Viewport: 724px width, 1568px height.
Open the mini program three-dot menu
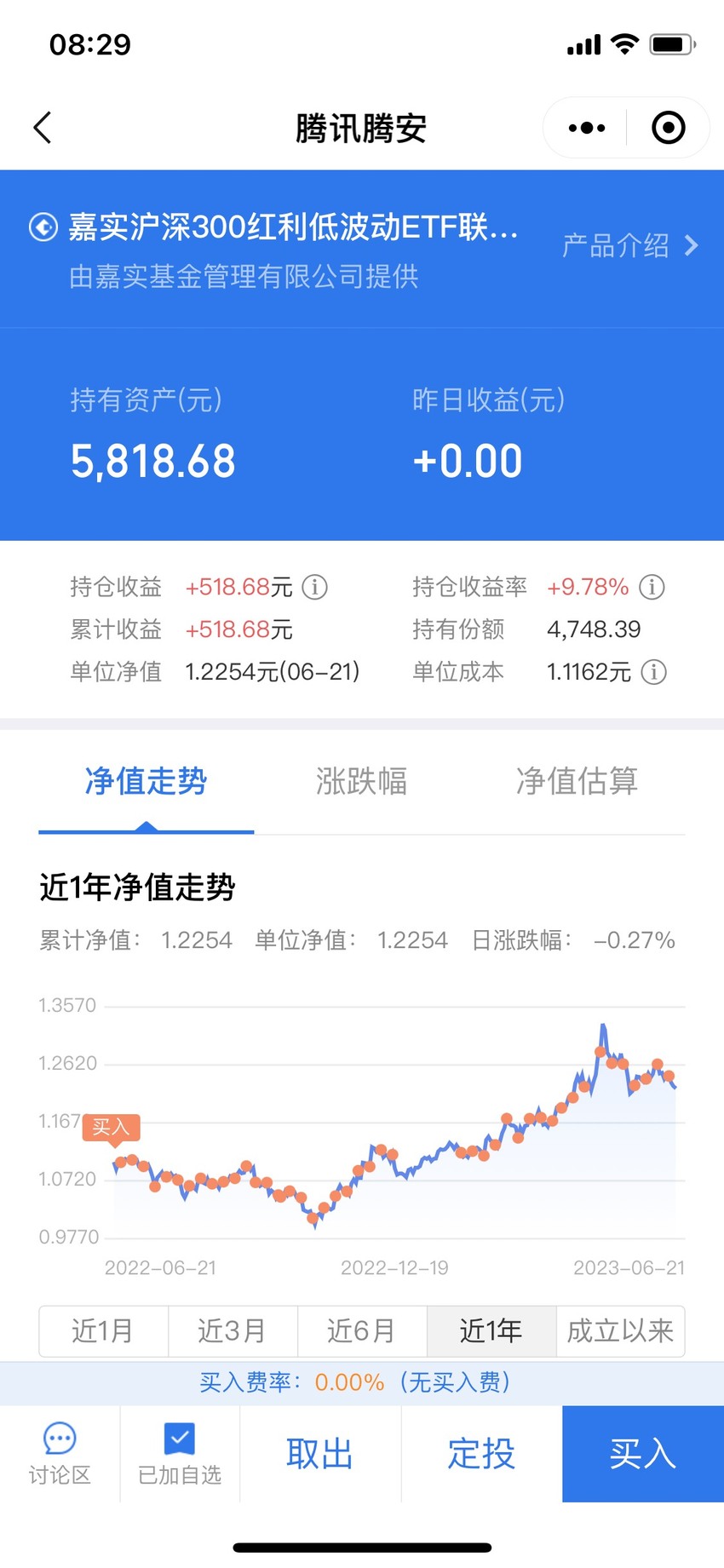(587, 128)
